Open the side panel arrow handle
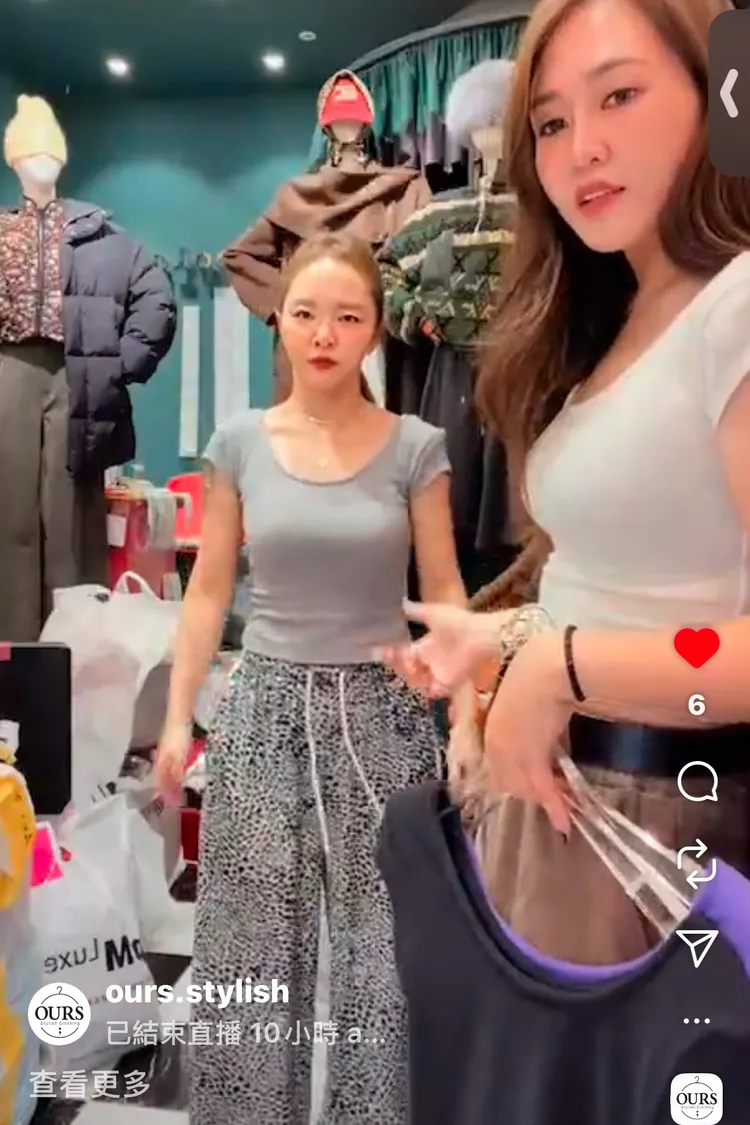 point(730,93)
